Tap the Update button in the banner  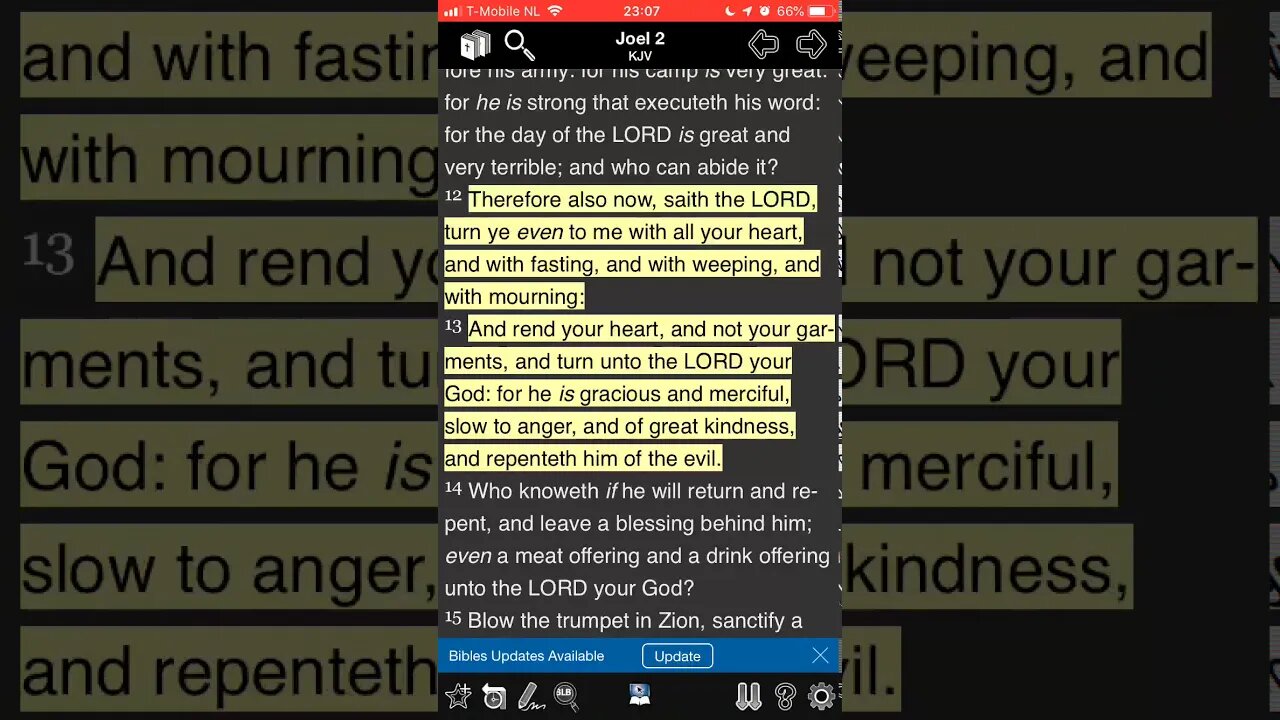[x=677, y=656]
